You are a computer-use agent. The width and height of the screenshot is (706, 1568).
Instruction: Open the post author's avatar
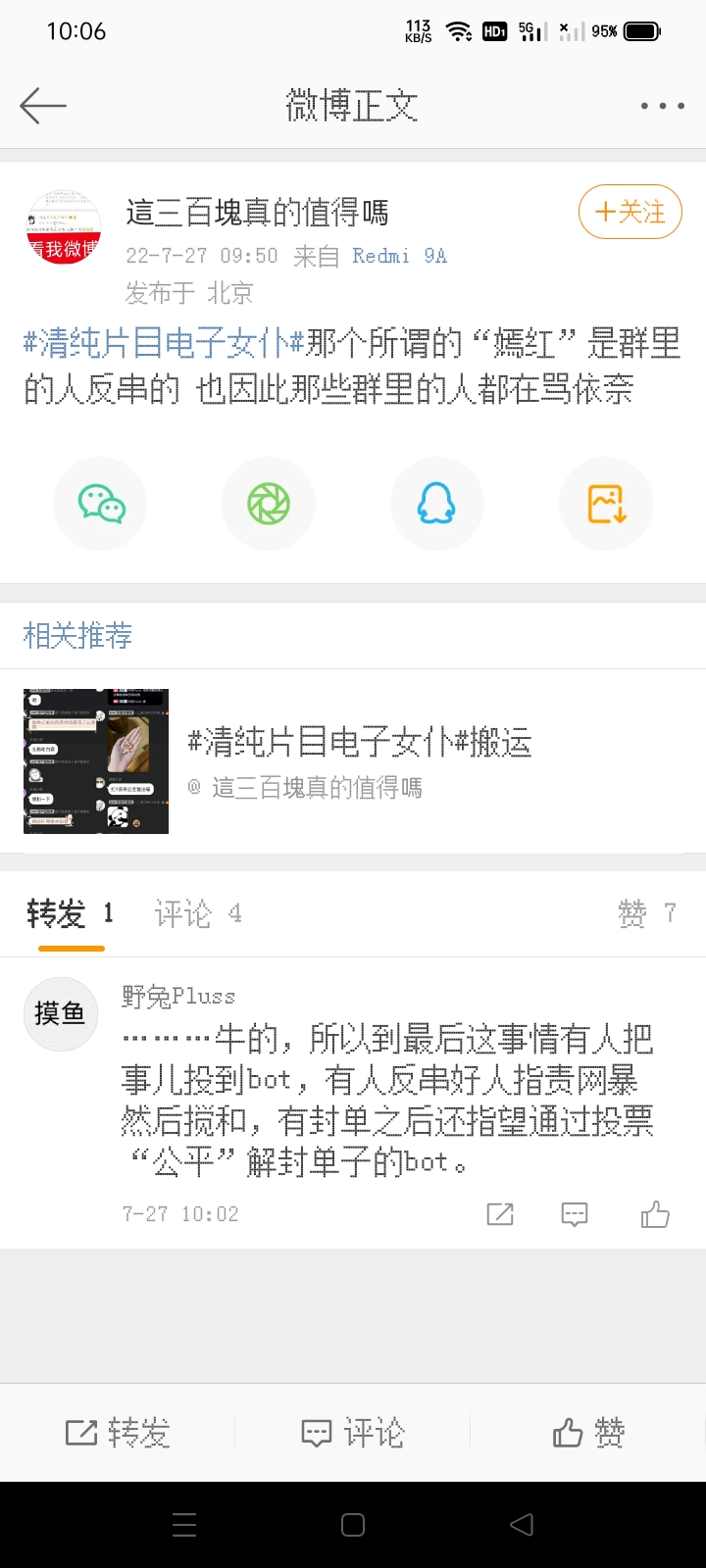(64, 227)
